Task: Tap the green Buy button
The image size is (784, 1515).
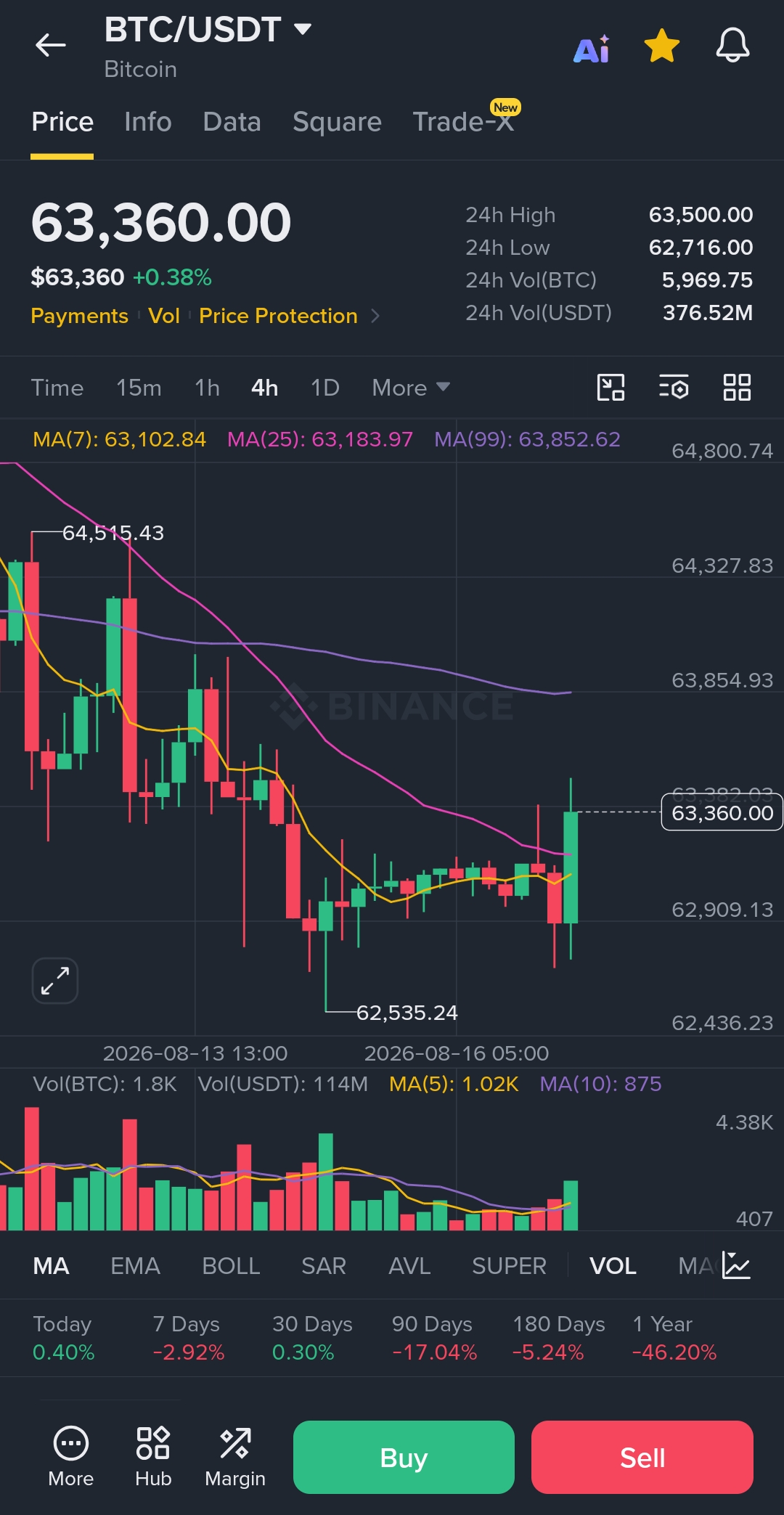Action: [404, 1457]
